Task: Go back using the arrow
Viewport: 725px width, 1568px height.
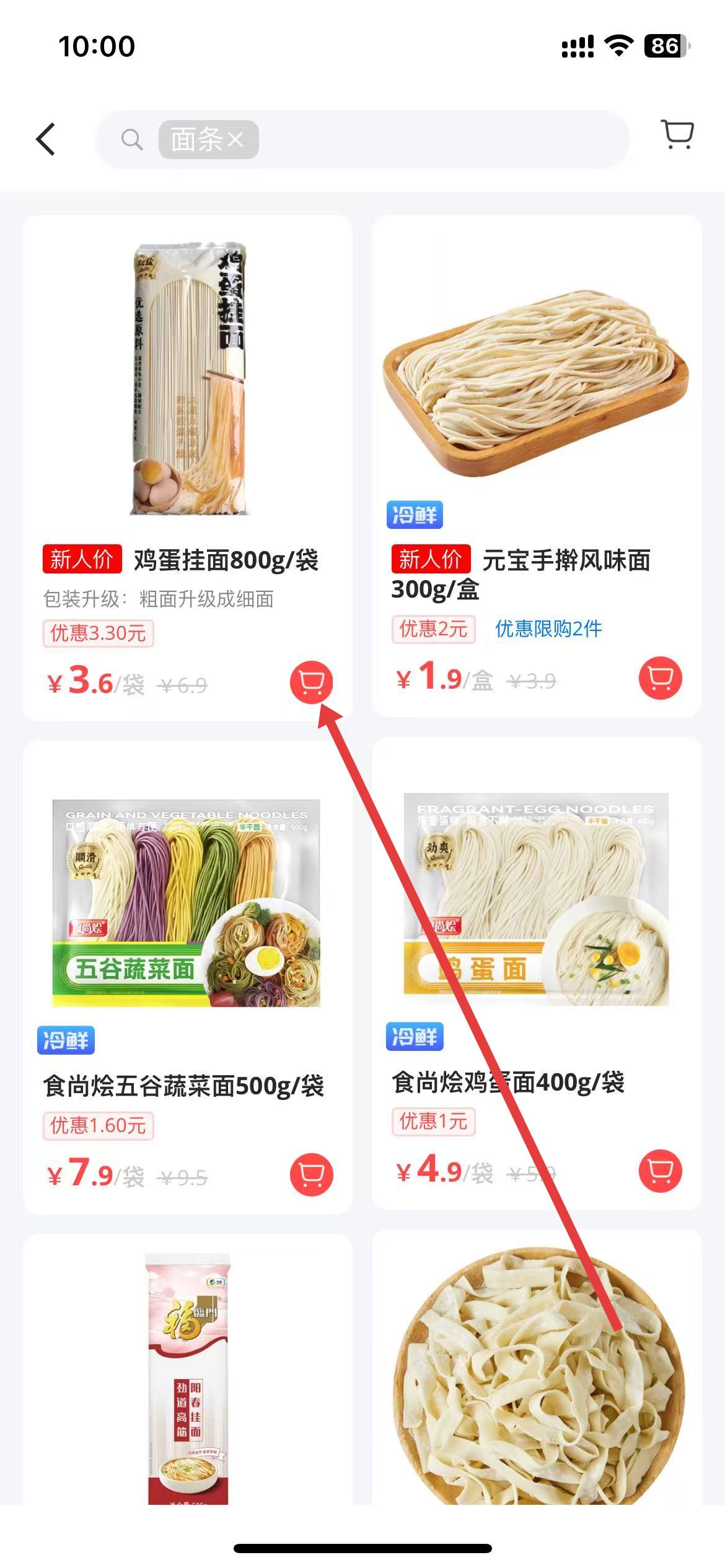Action: coord(46,139)
